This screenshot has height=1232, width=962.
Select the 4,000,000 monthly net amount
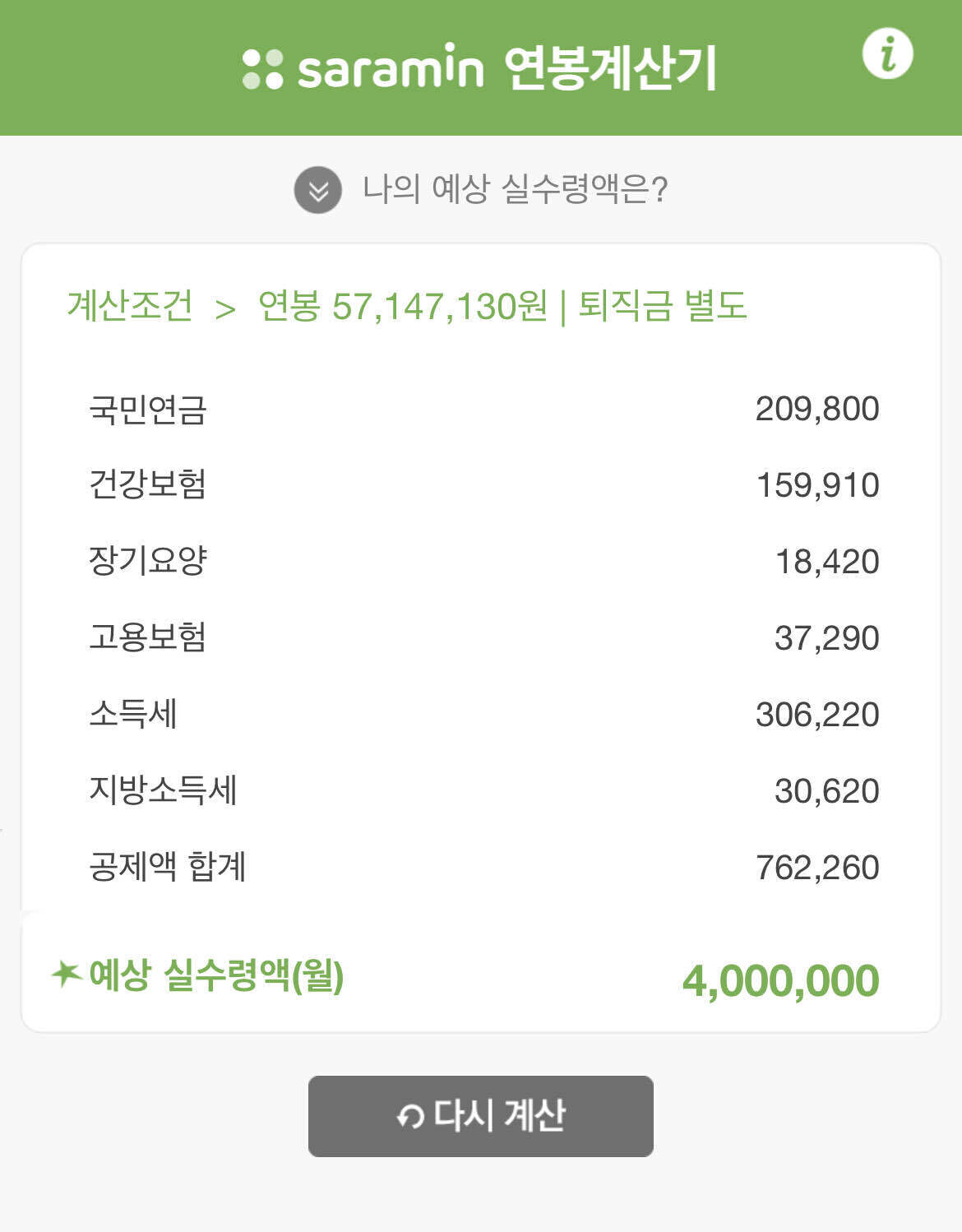780,979
